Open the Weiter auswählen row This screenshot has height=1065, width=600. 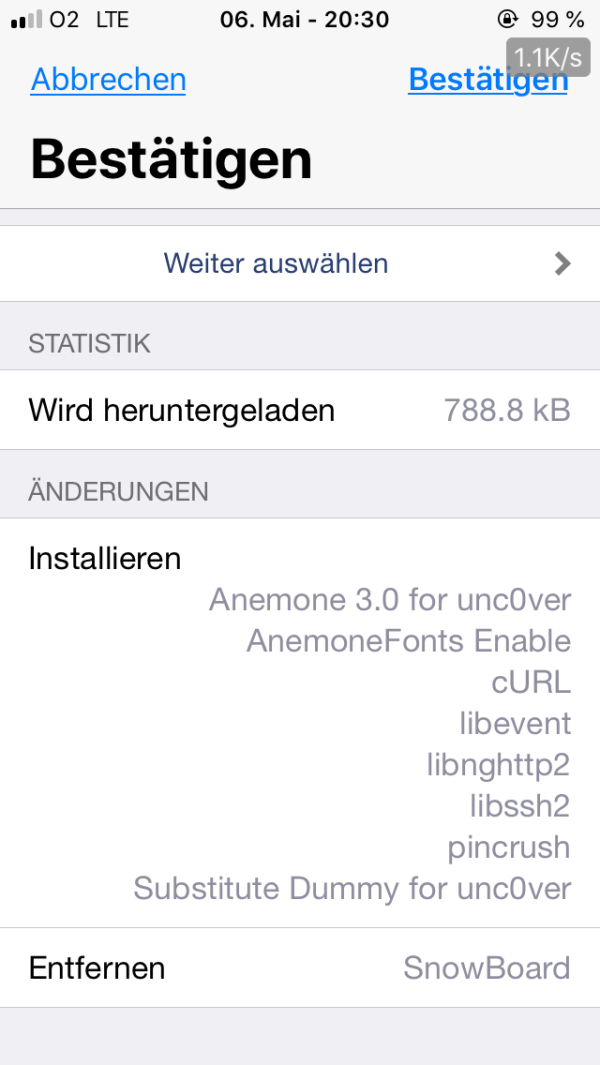point(300,264)
